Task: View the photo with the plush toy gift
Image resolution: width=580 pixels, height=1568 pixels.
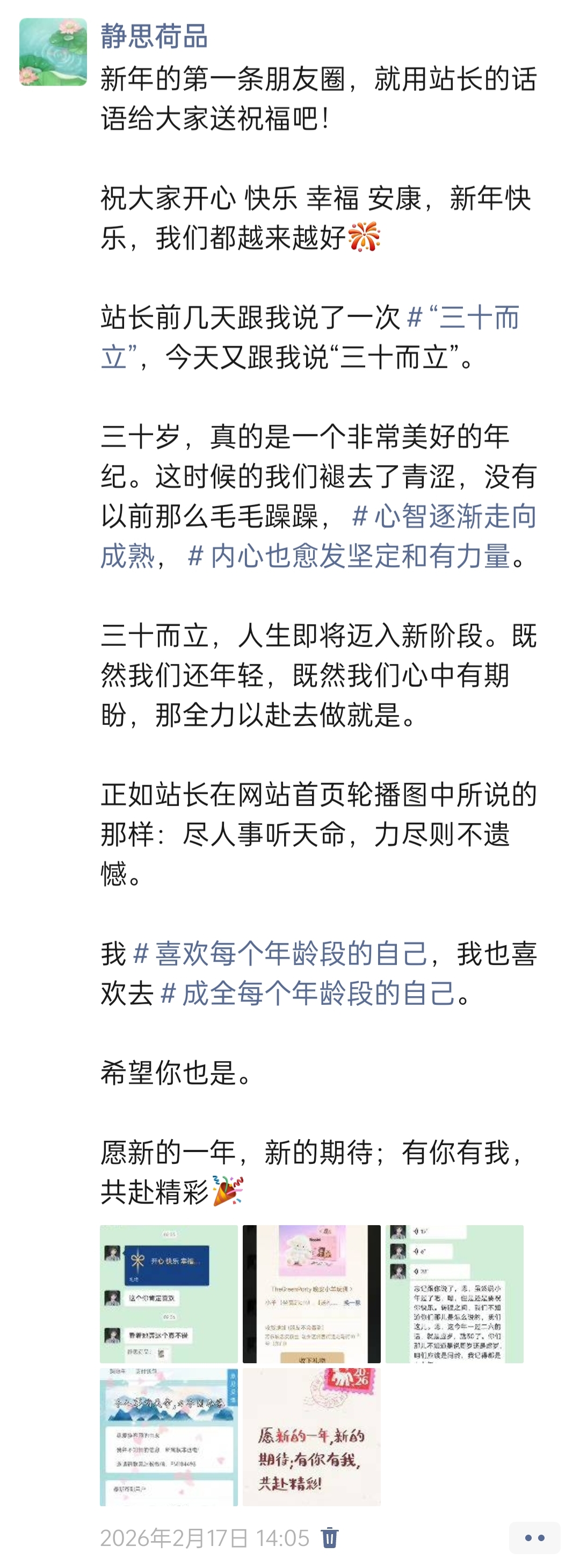Action: click(311, 1293)
